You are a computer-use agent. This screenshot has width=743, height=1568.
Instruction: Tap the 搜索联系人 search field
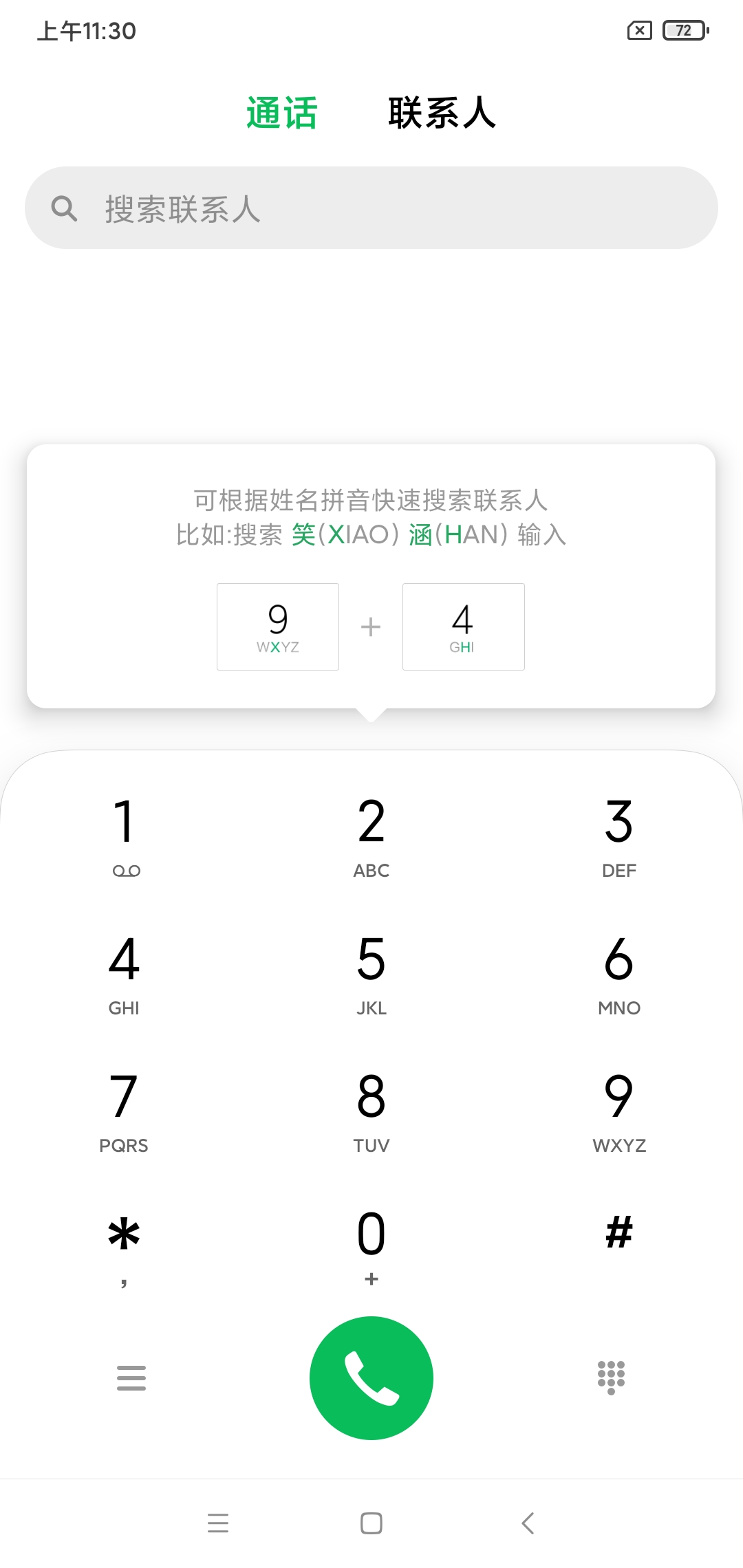(x=371, y=208)
